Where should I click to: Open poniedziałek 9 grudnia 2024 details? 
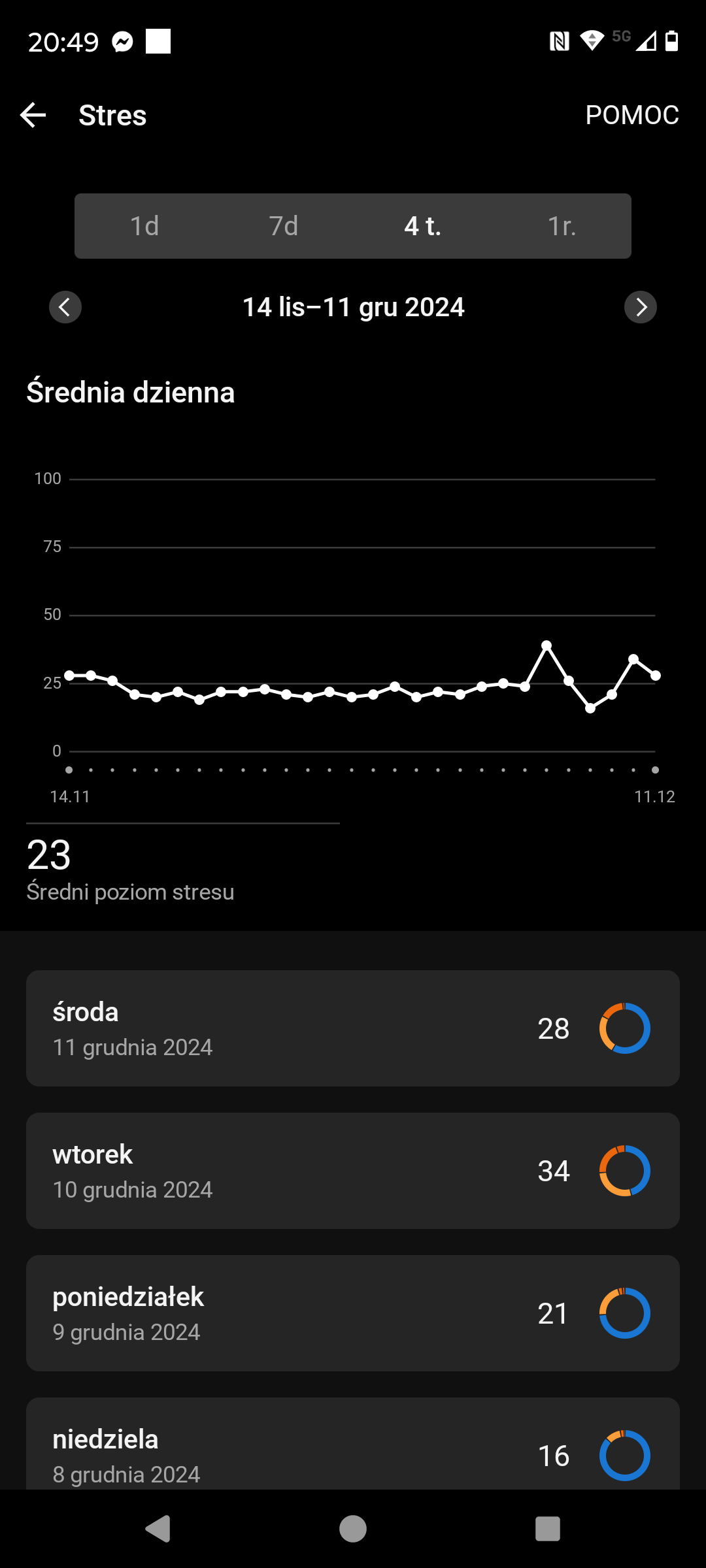[x=353, y=1313]
